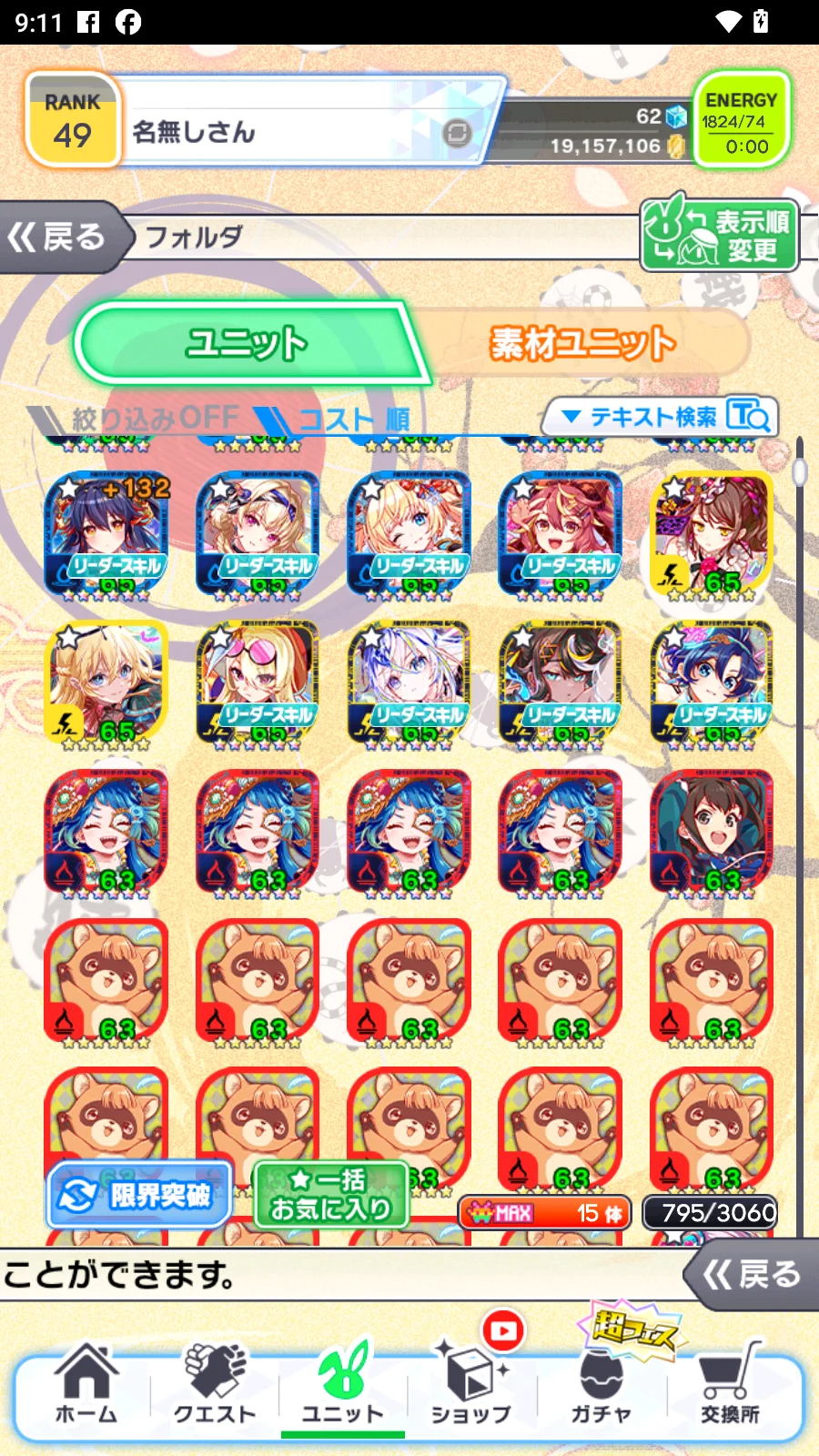The image size is (819, 1456).
Task: Change the コスト順 sort option
Action: 346,420
